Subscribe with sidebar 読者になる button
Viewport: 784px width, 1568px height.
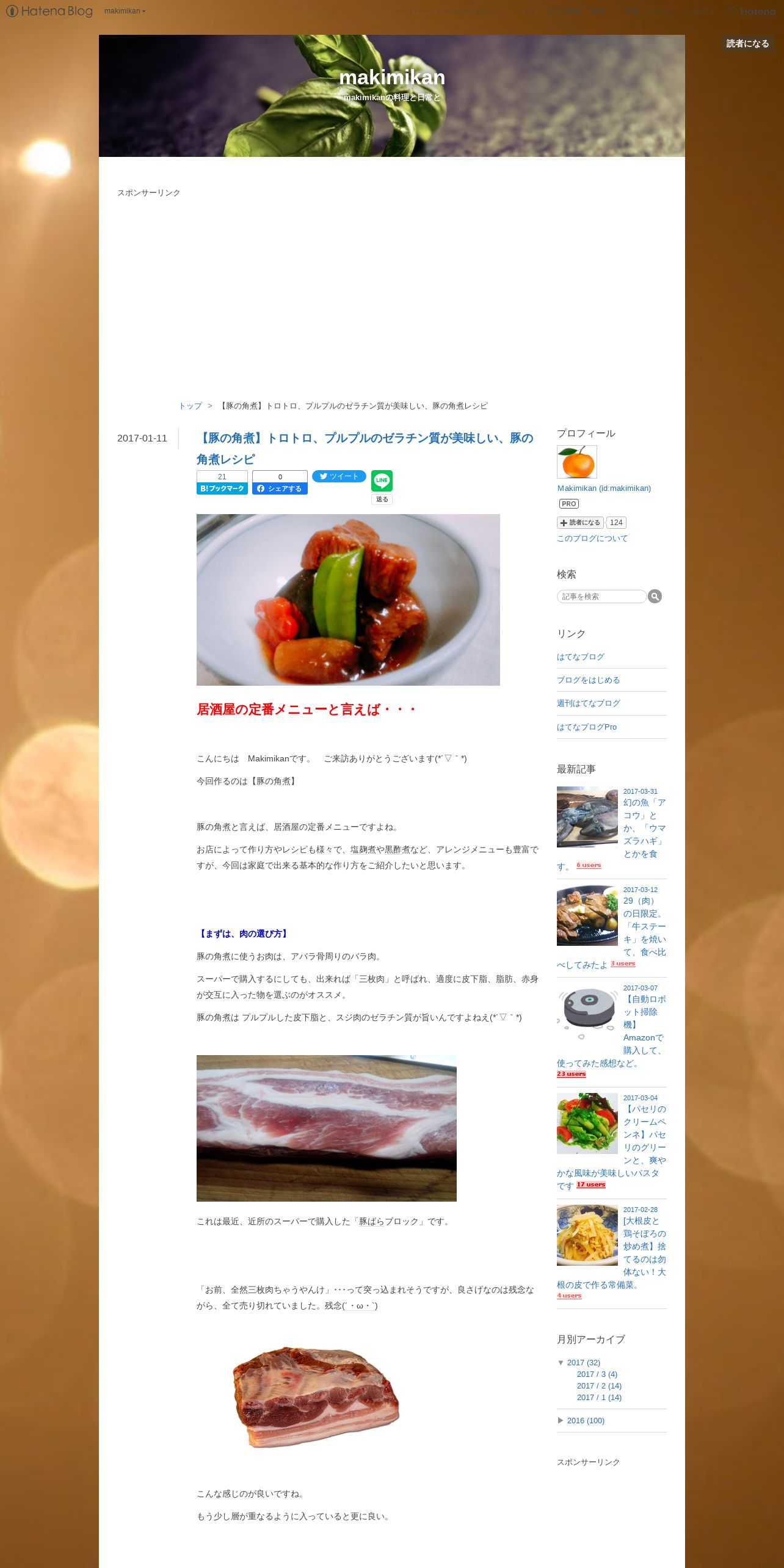[580, 523]
